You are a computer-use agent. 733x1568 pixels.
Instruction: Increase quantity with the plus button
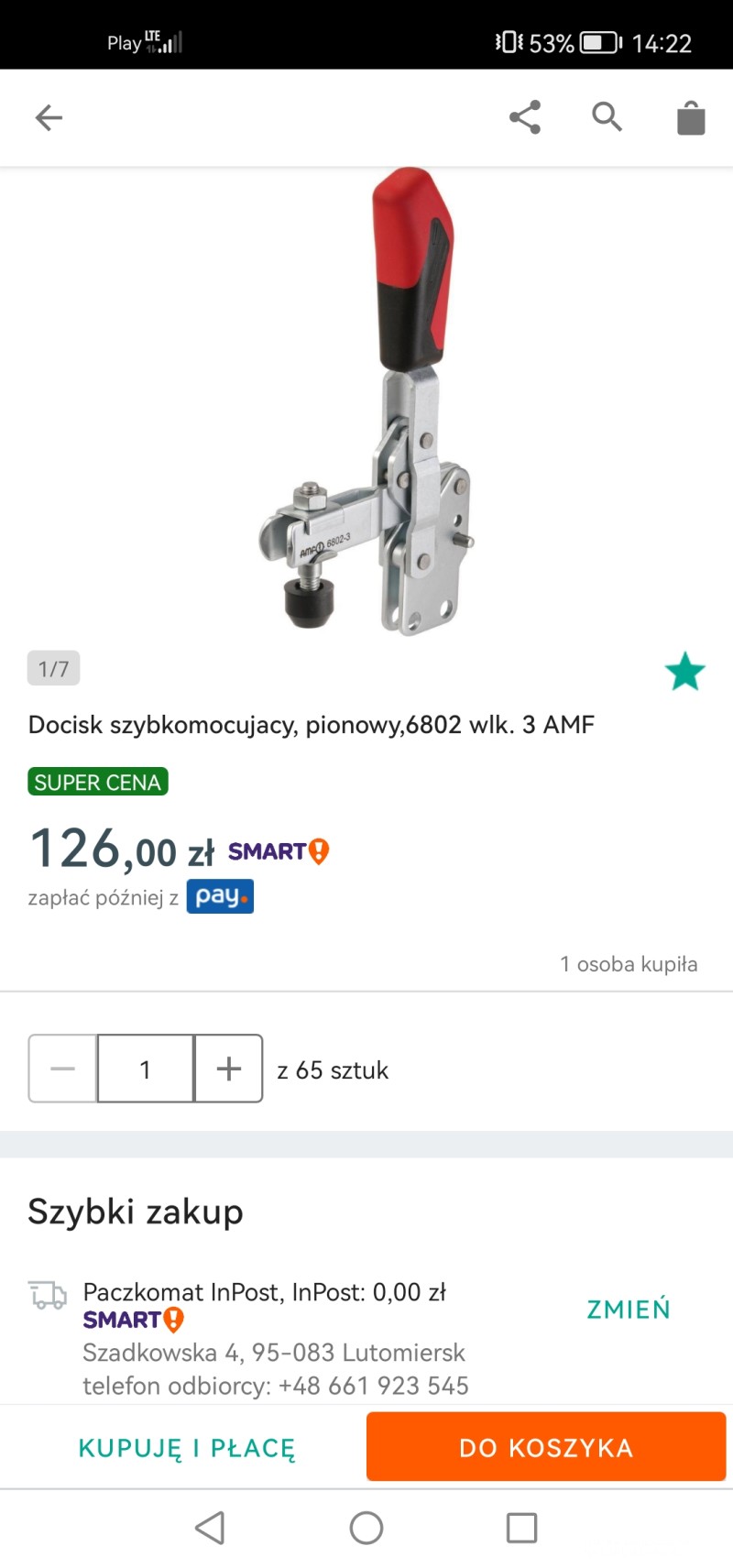click(x=228, y=1069)
